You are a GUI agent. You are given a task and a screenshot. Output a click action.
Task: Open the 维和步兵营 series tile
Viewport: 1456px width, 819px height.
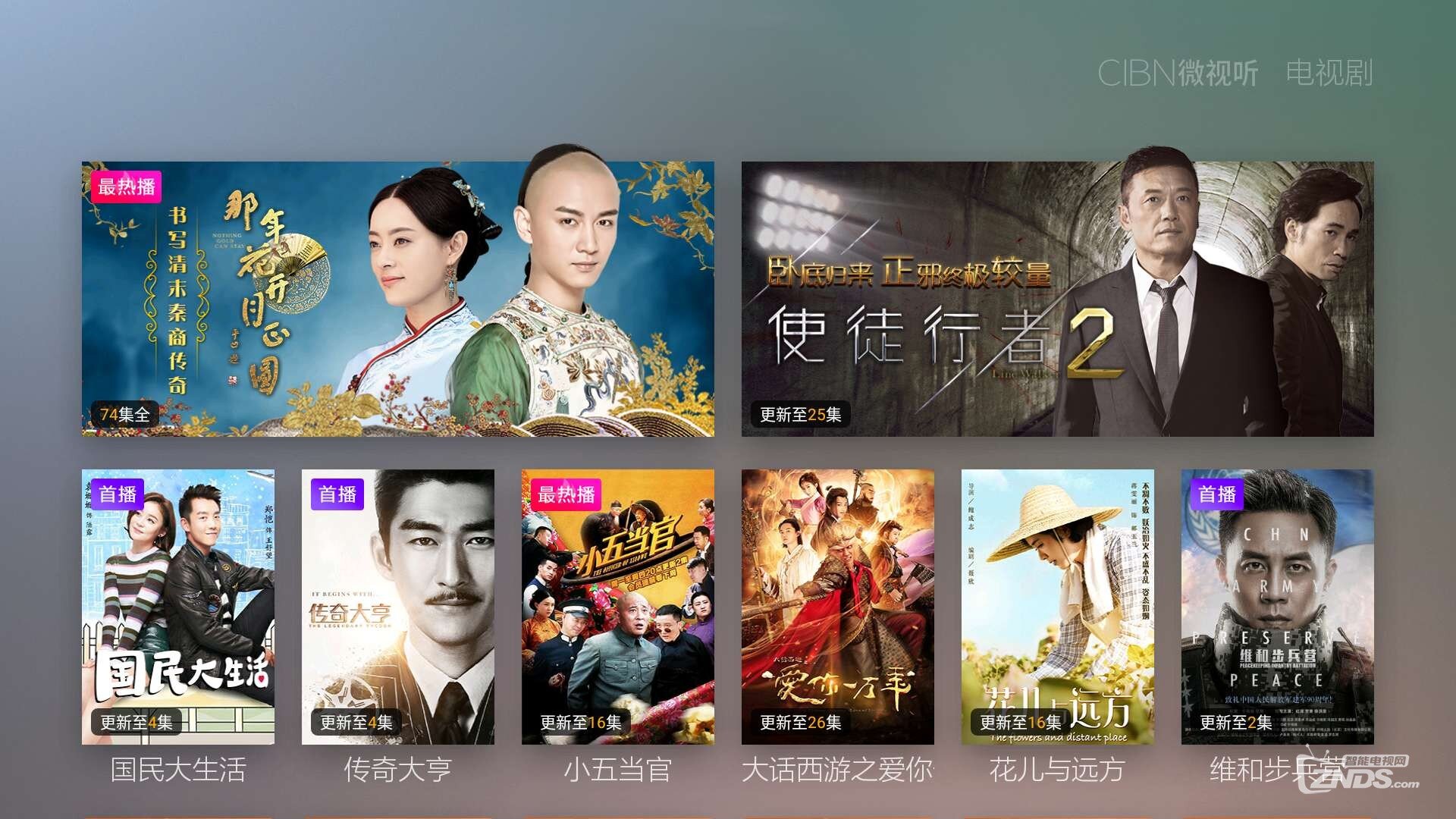(x=1277, y=607)
